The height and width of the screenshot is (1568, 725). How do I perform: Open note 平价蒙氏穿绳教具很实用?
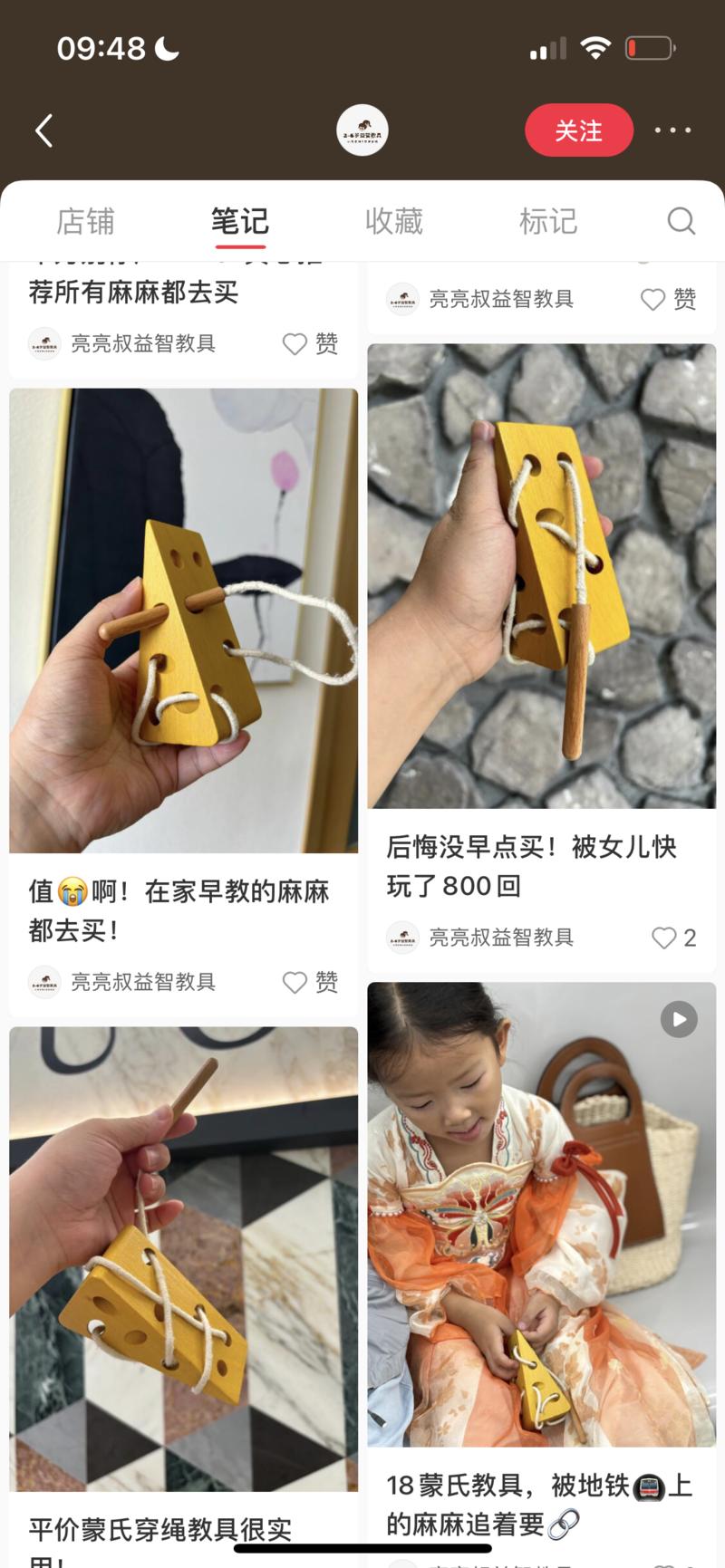183,1259
